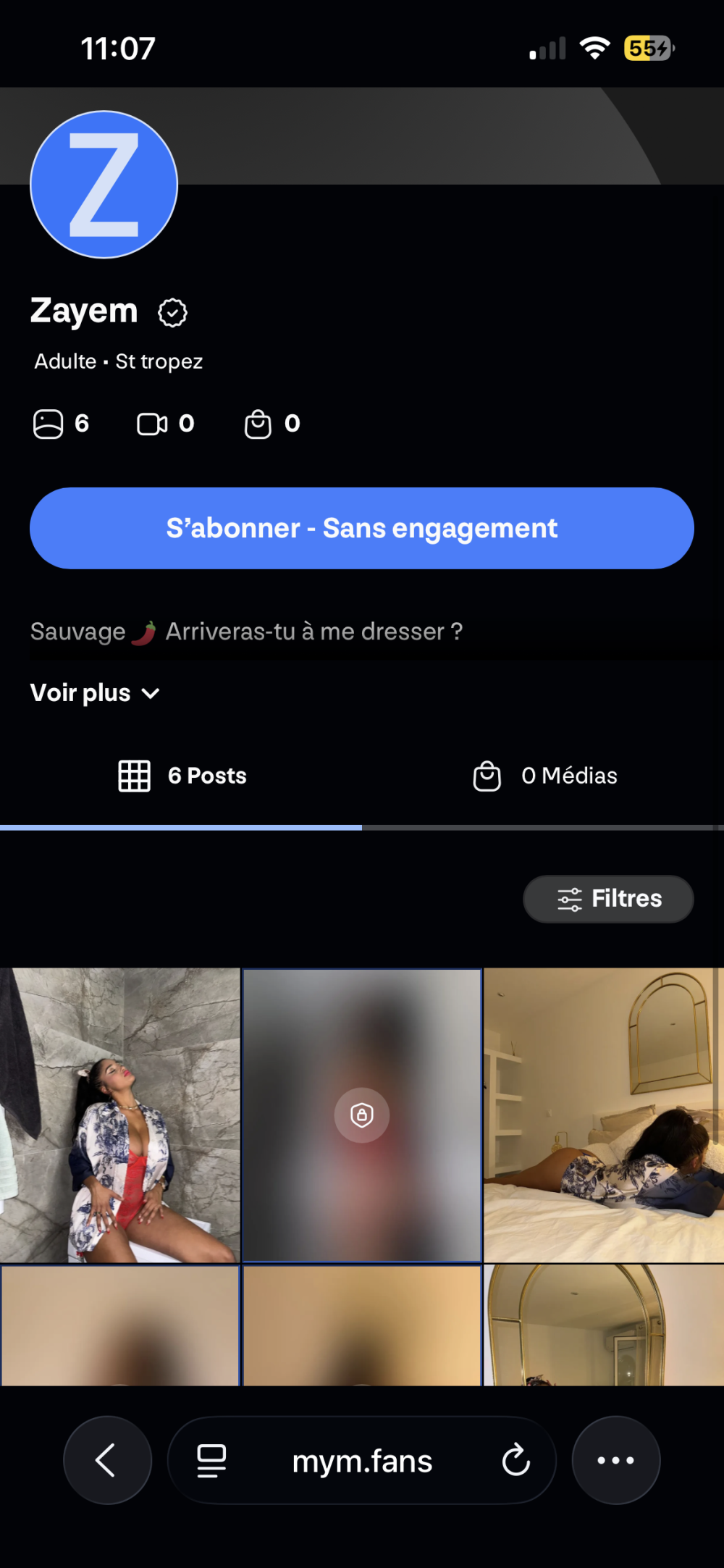Viewport: 724px width, 1568px height.
Task: Reload the mym.fans page
Action: (x=515, y=1460)
